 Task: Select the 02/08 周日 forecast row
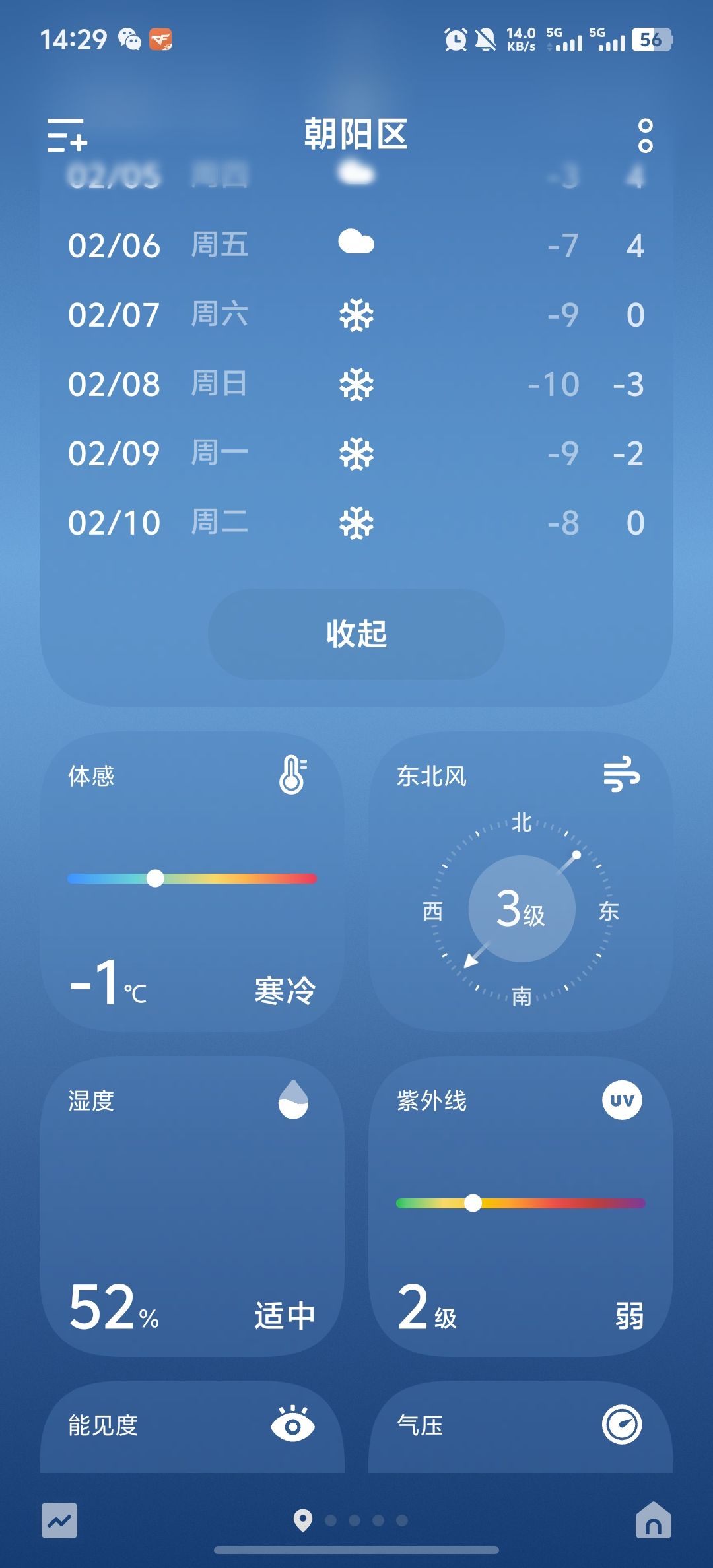coord(356,384)
